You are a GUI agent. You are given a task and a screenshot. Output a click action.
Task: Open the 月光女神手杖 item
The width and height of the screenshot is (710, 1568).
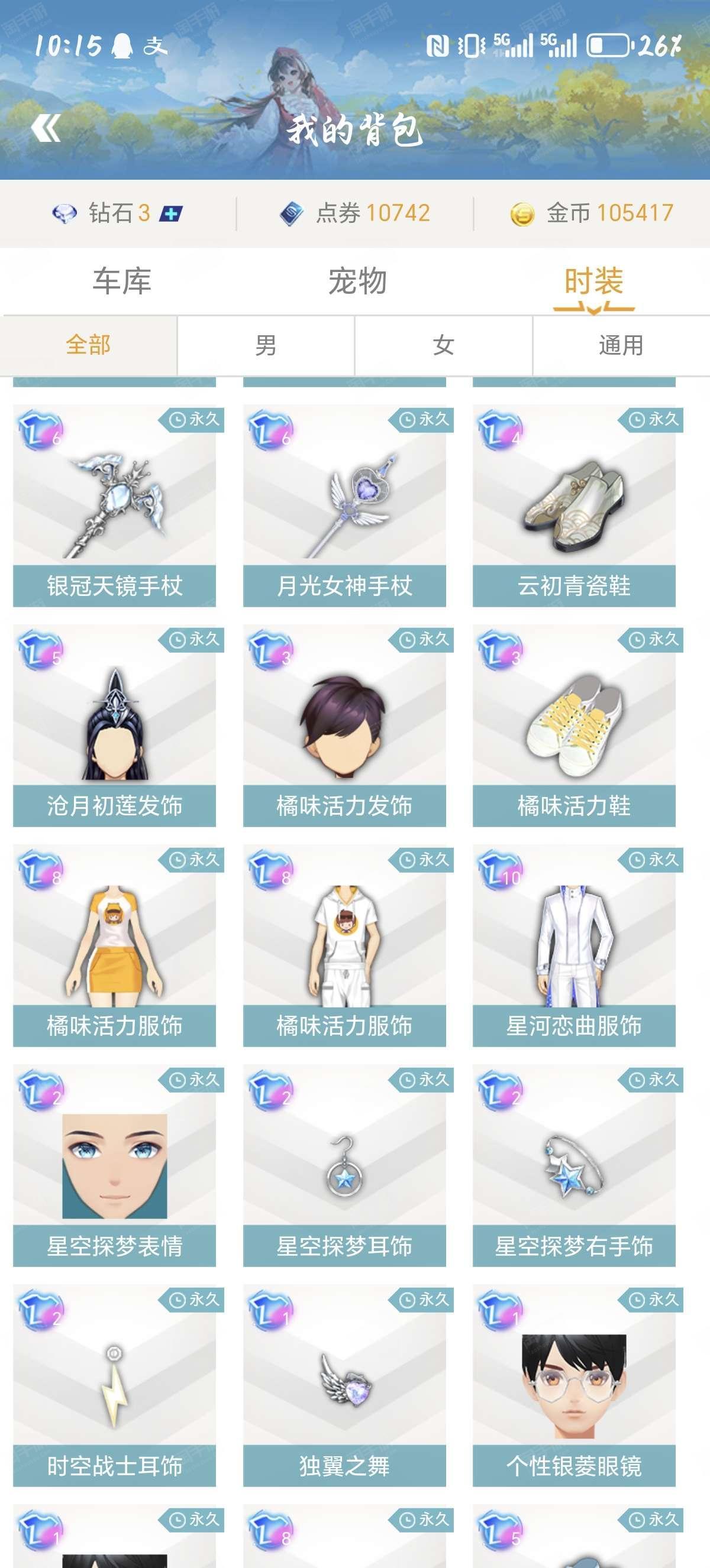345,506
